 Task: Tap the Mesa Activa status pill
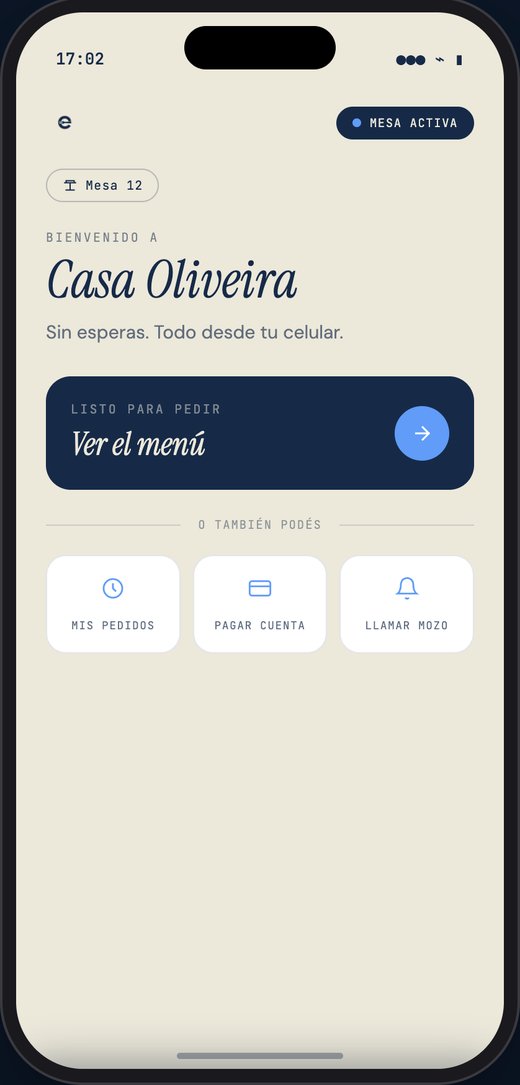[405, 123]
